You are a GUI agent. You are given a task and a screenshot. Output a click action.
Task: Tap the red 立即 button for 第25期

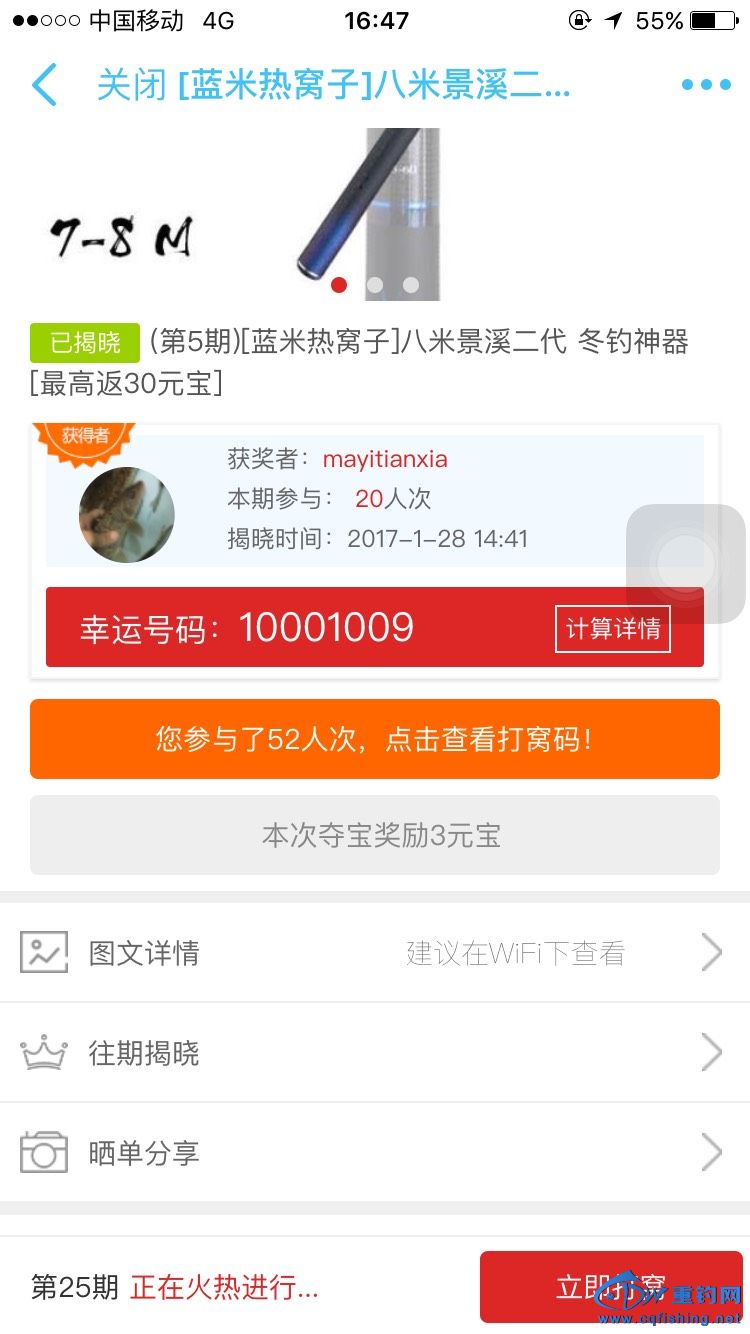(610, 1286)
